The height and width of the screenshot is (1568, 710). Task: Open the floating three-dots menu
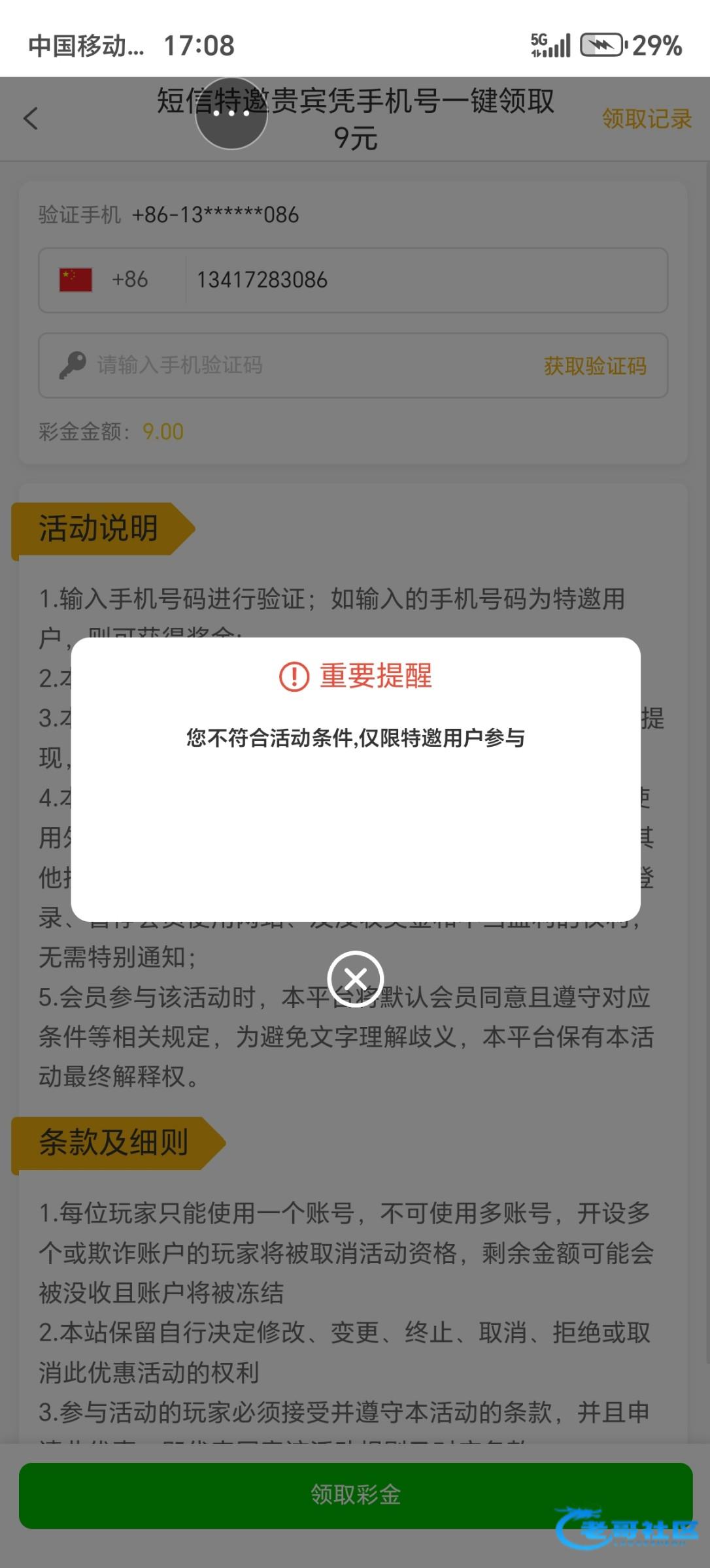click(231, 114)
